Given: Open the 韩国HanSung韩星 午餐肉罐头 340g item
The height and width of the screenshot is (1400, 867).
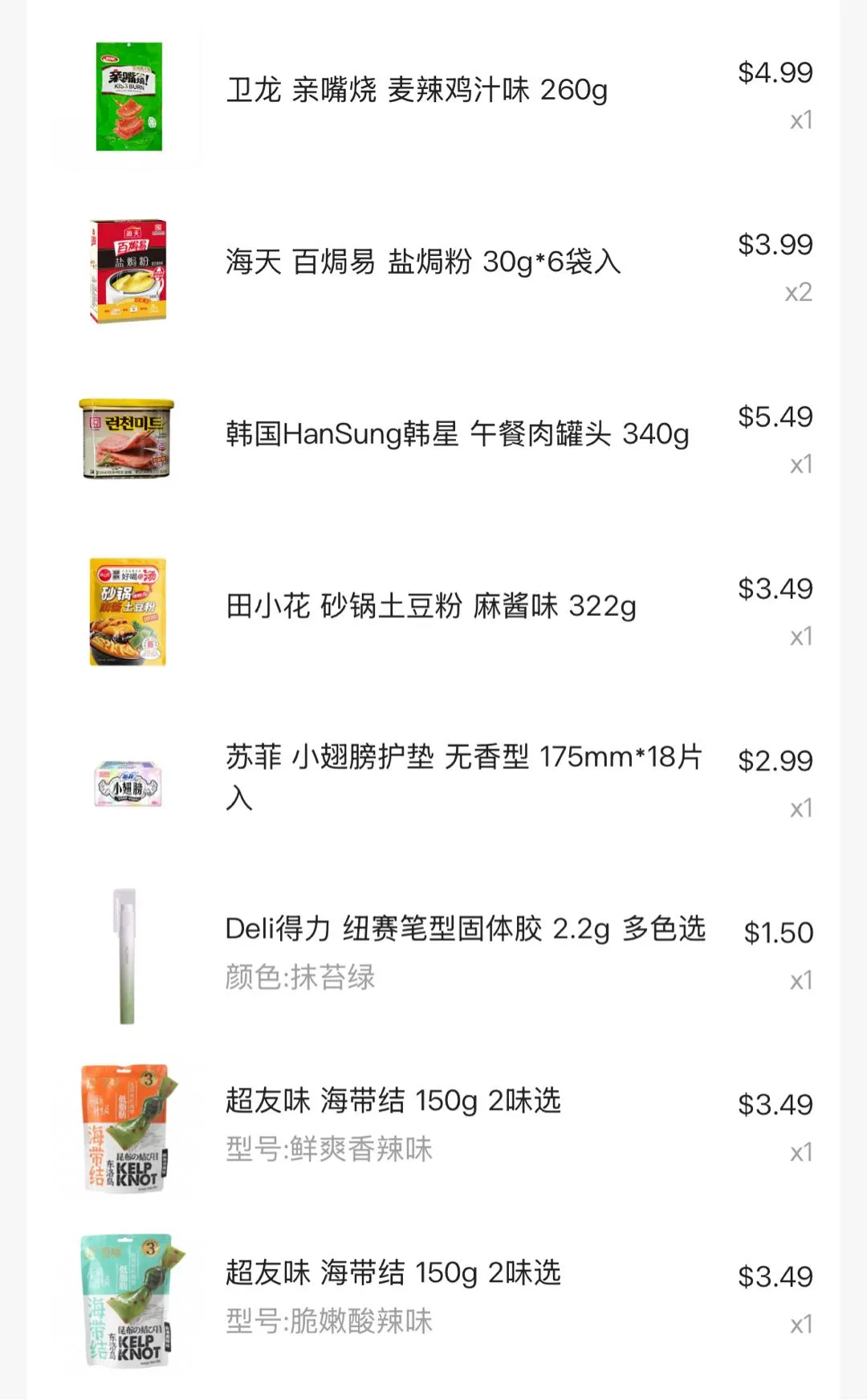Looking at the screenshot, I should coord(457,434).
